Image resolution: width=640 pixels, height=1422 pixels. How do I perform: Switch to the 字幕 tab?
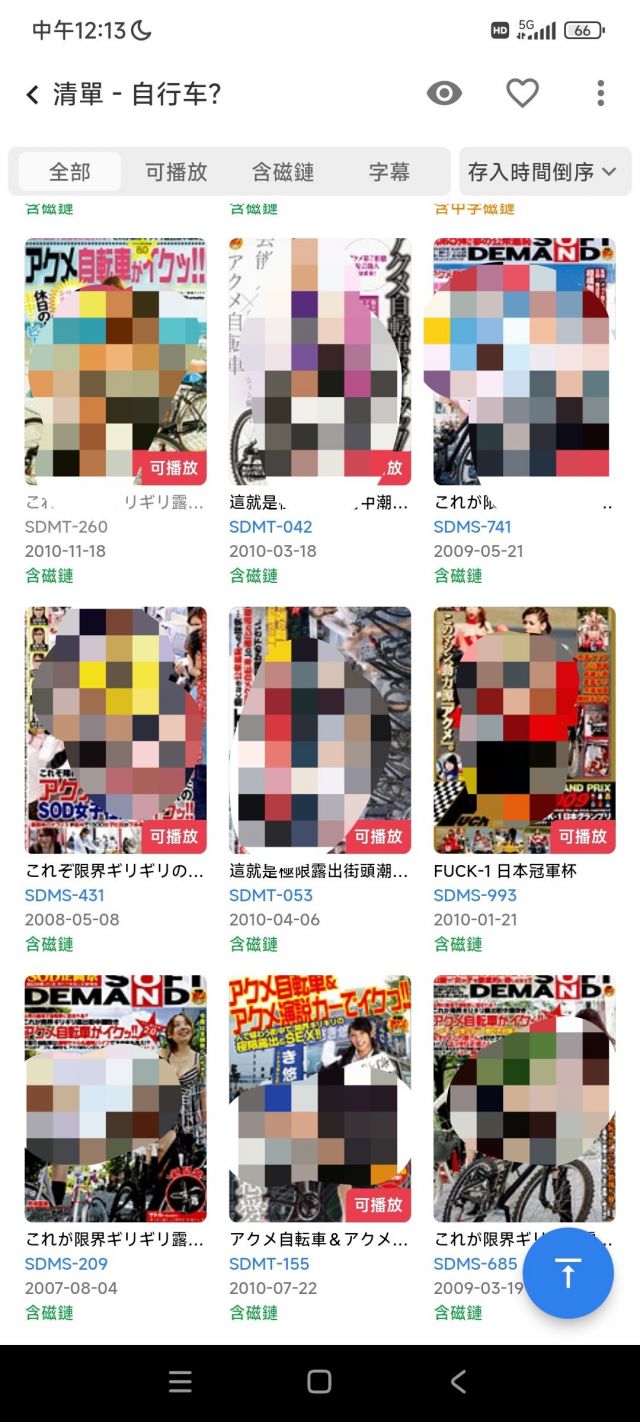(389, 172)
